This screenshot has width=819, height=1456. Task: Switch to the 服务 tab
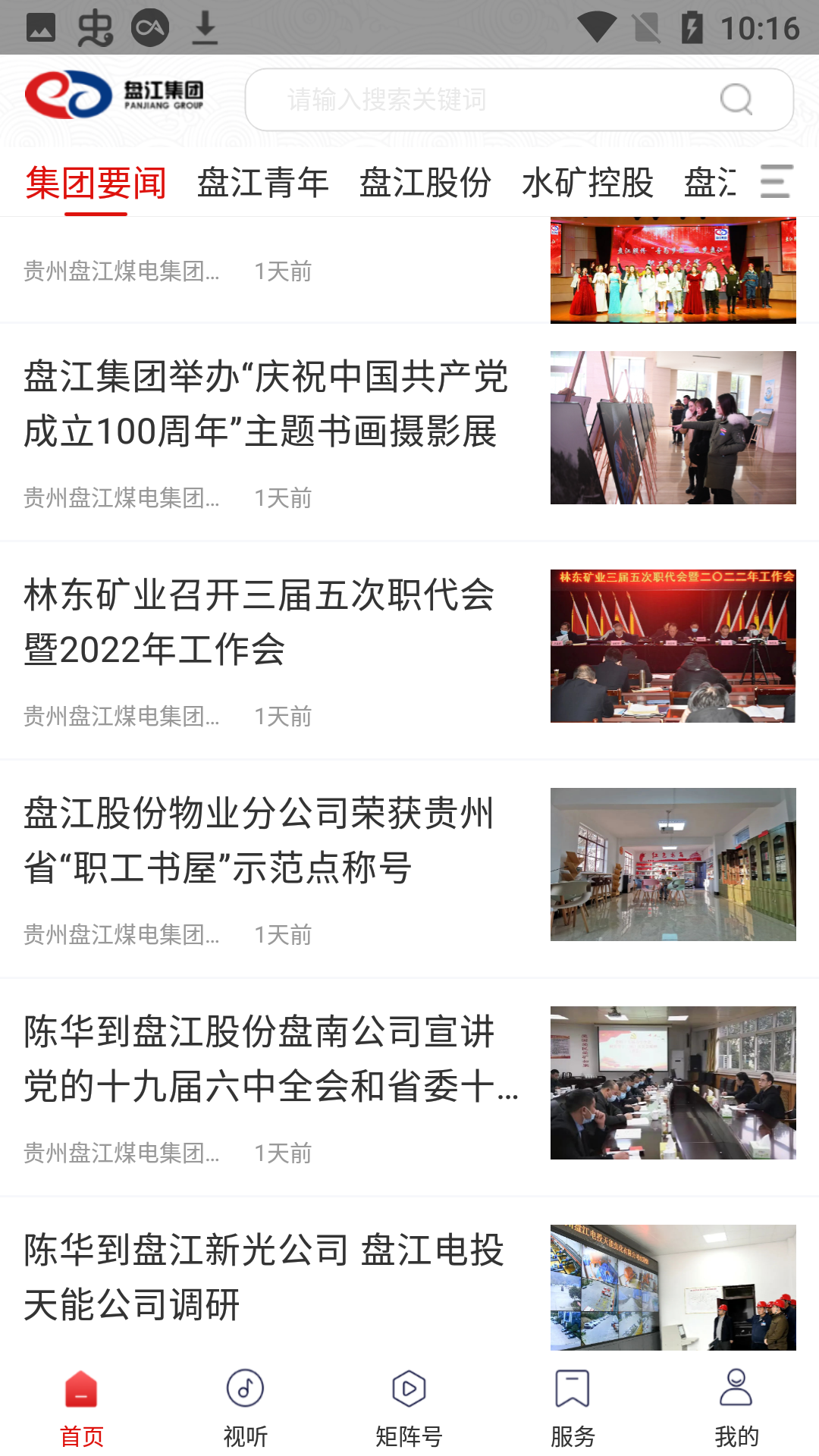(573, 1407)
